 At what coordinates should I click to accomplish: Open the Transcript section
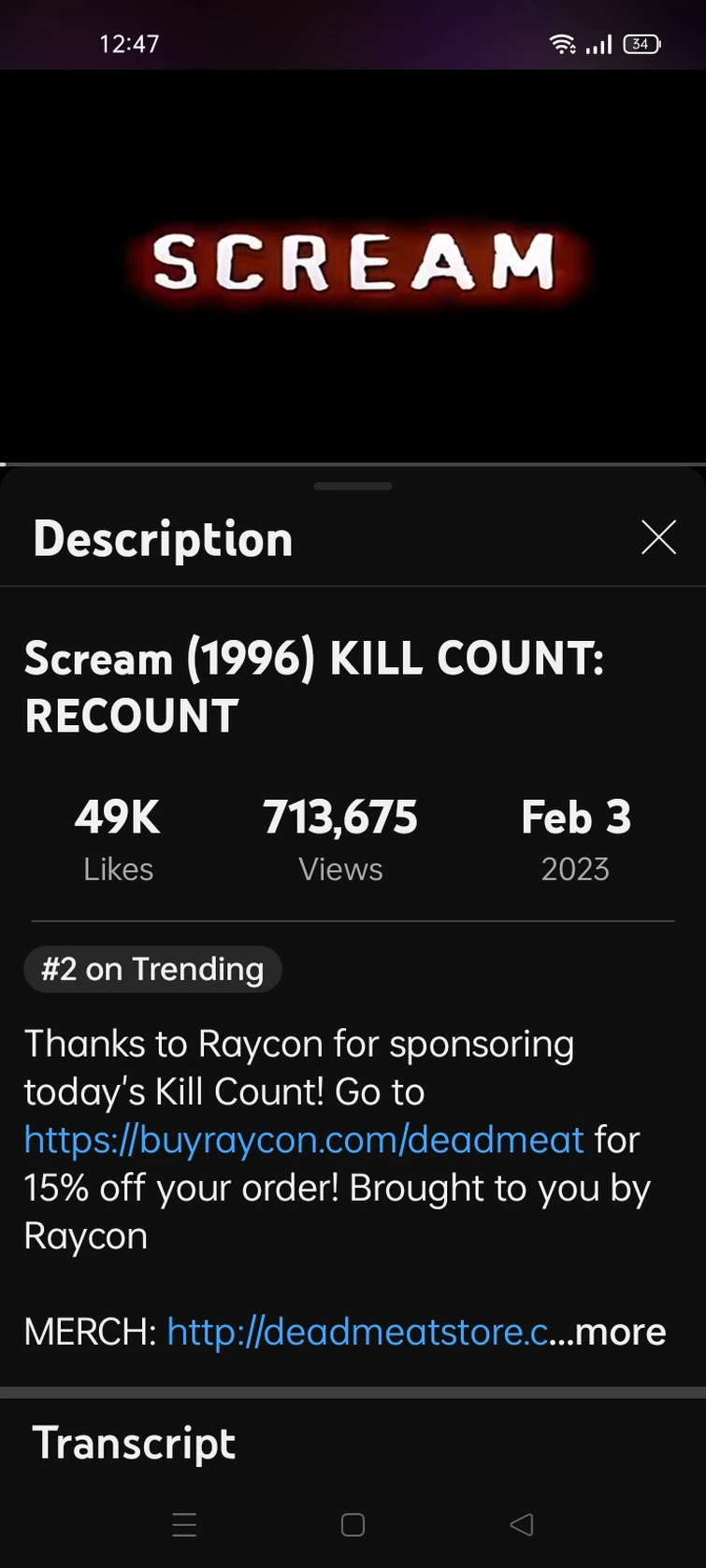[134, 1442]
